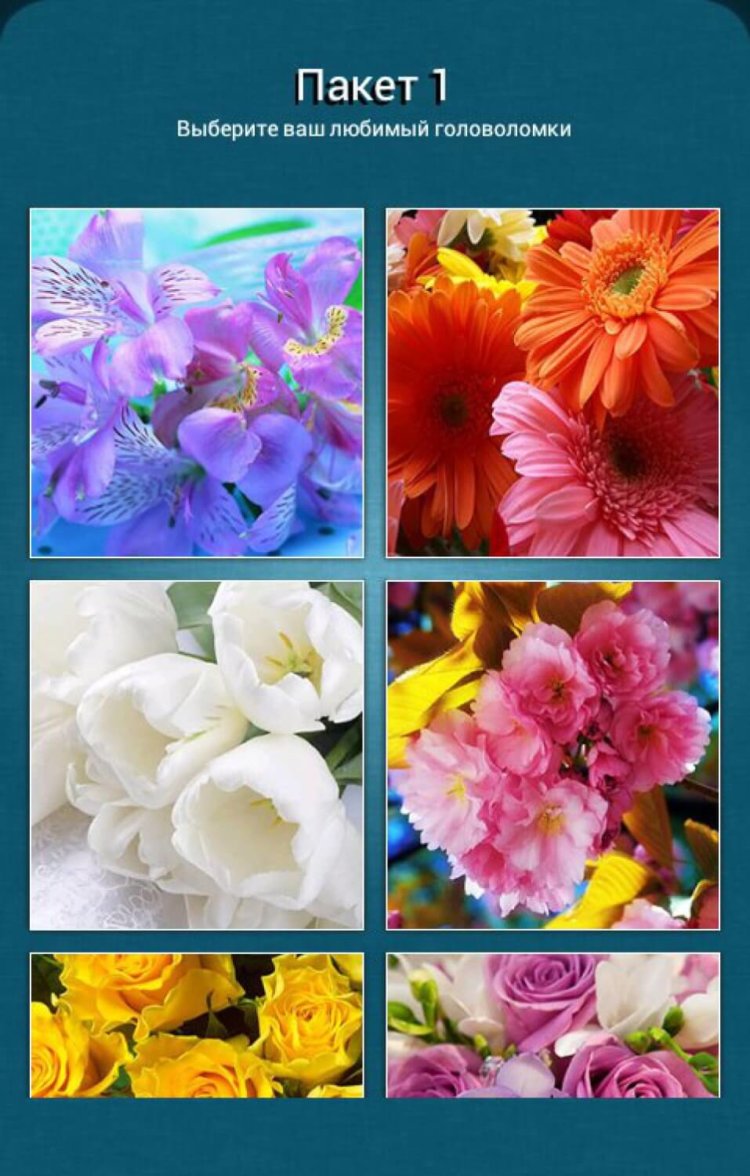Viewport: 750px width, 1176px height.
Task: Select the orange gerbera daisies puzzle
Action: (x=552, y=383)
